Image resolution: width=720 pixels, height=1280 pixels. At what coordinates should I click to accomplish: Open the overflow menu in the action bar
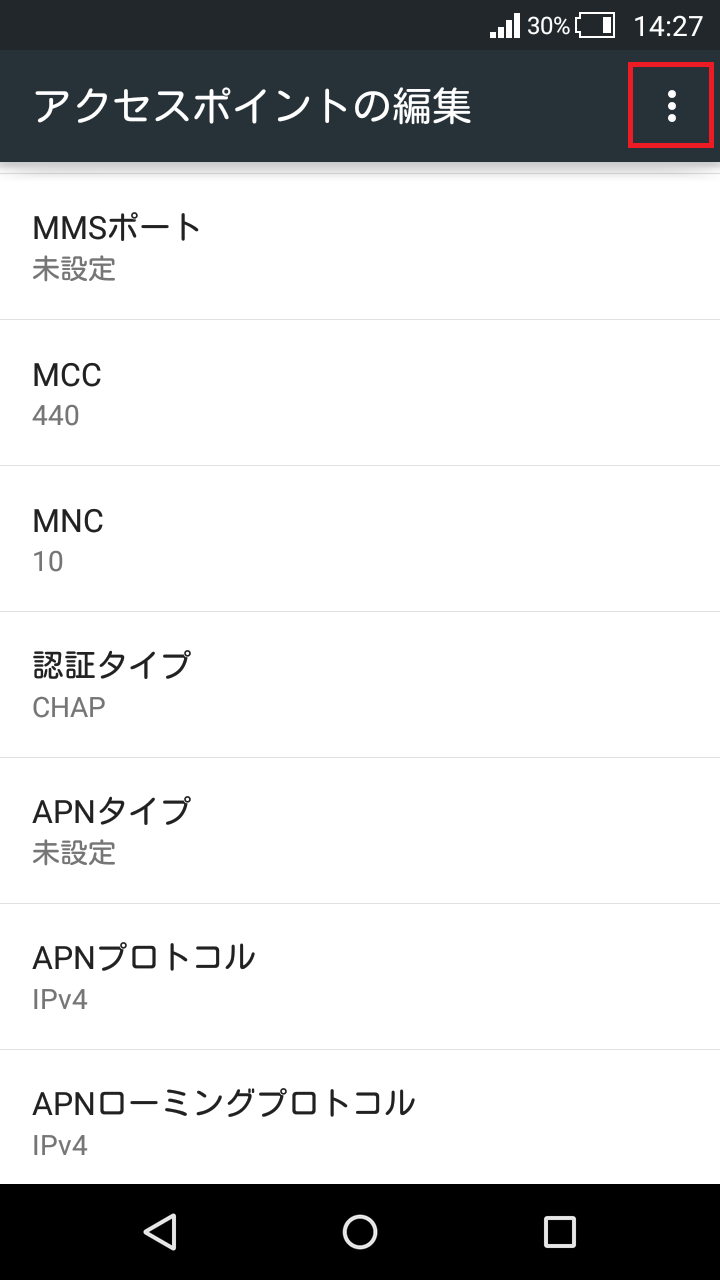[x=671, y=106]
